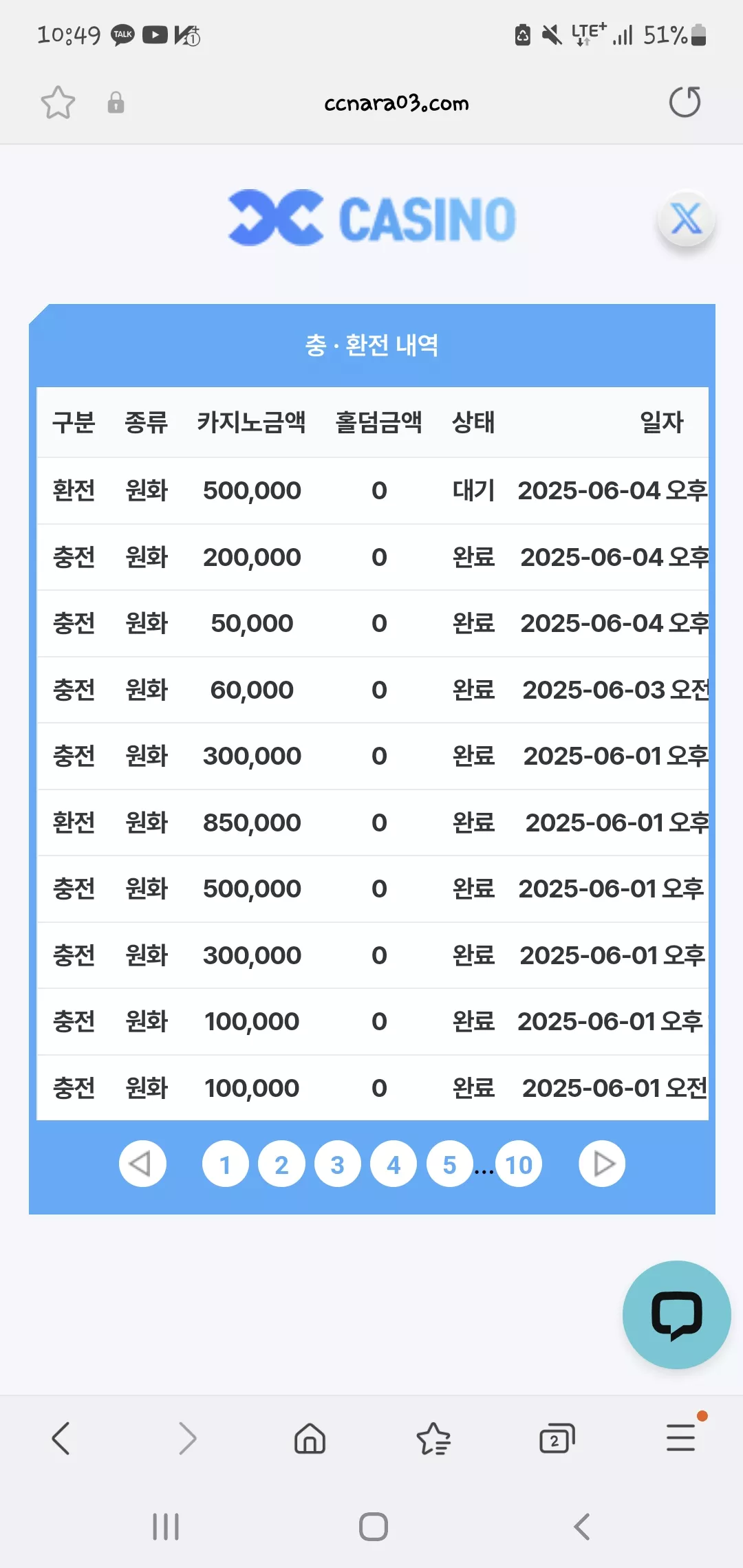Go back in the browser toolbar
This screenshot has width=743, height=1568.
coord(61,1438)
